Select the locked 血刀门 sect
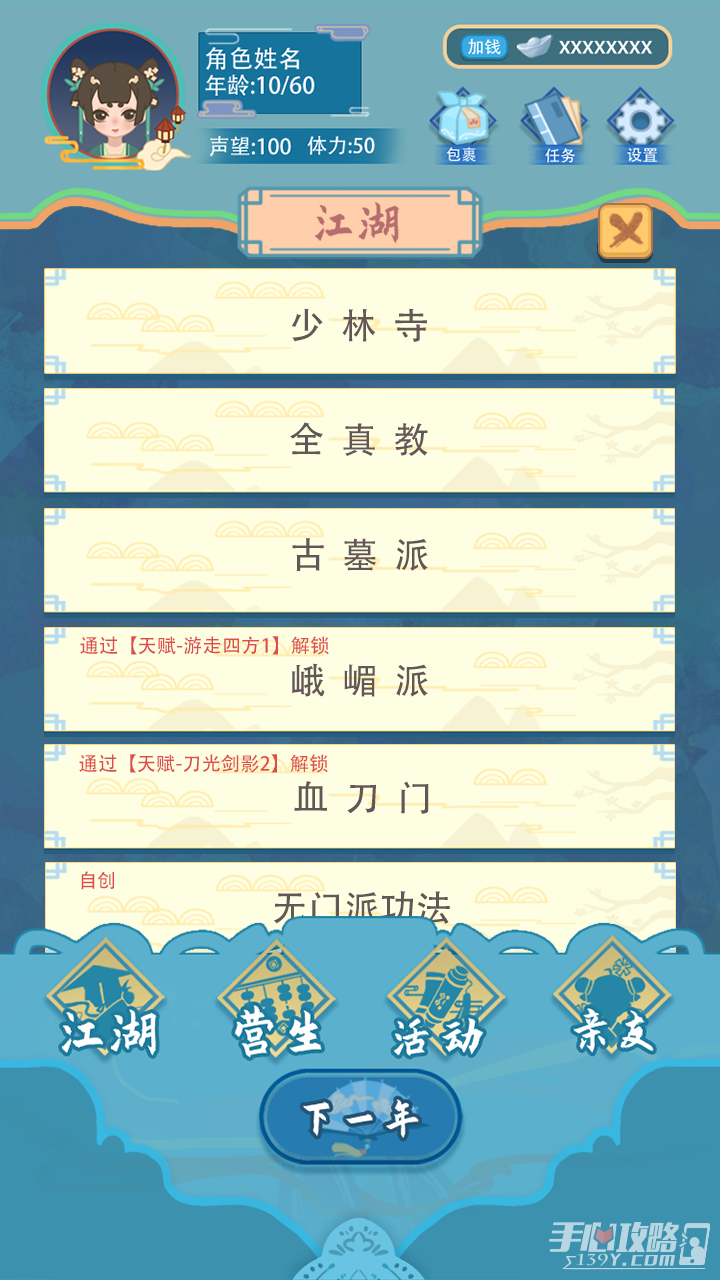 [359, 797]
